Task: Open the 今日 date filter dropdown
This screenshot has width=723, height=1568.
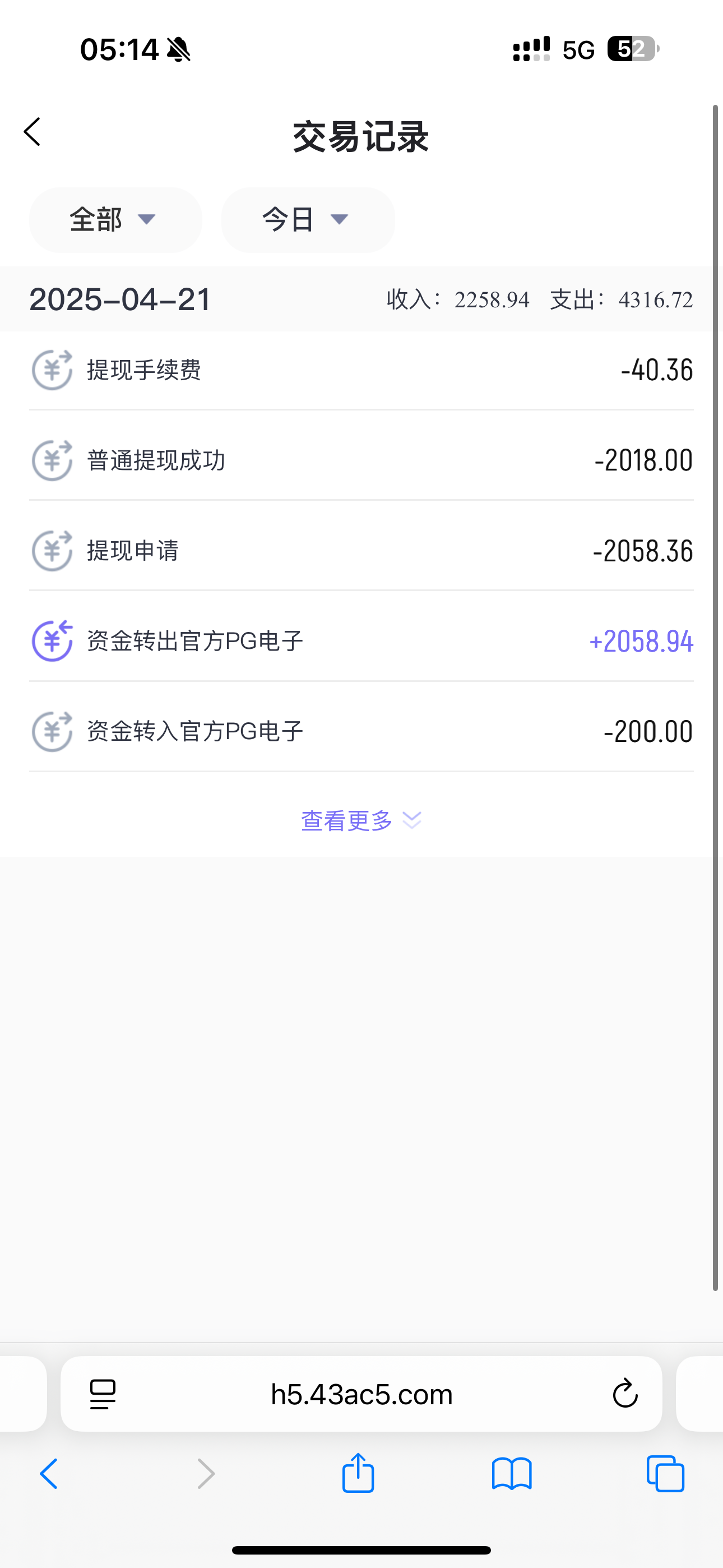Action: (x=307, y=220)
